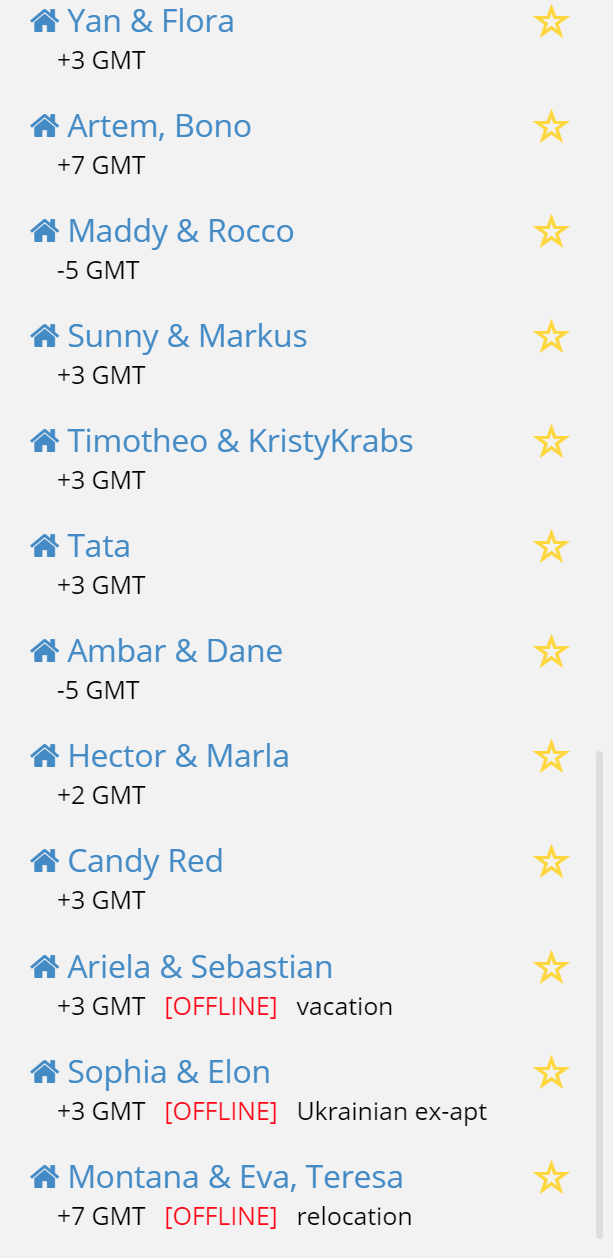
Task: Open Candy Red link
Action: coord(145,861)
